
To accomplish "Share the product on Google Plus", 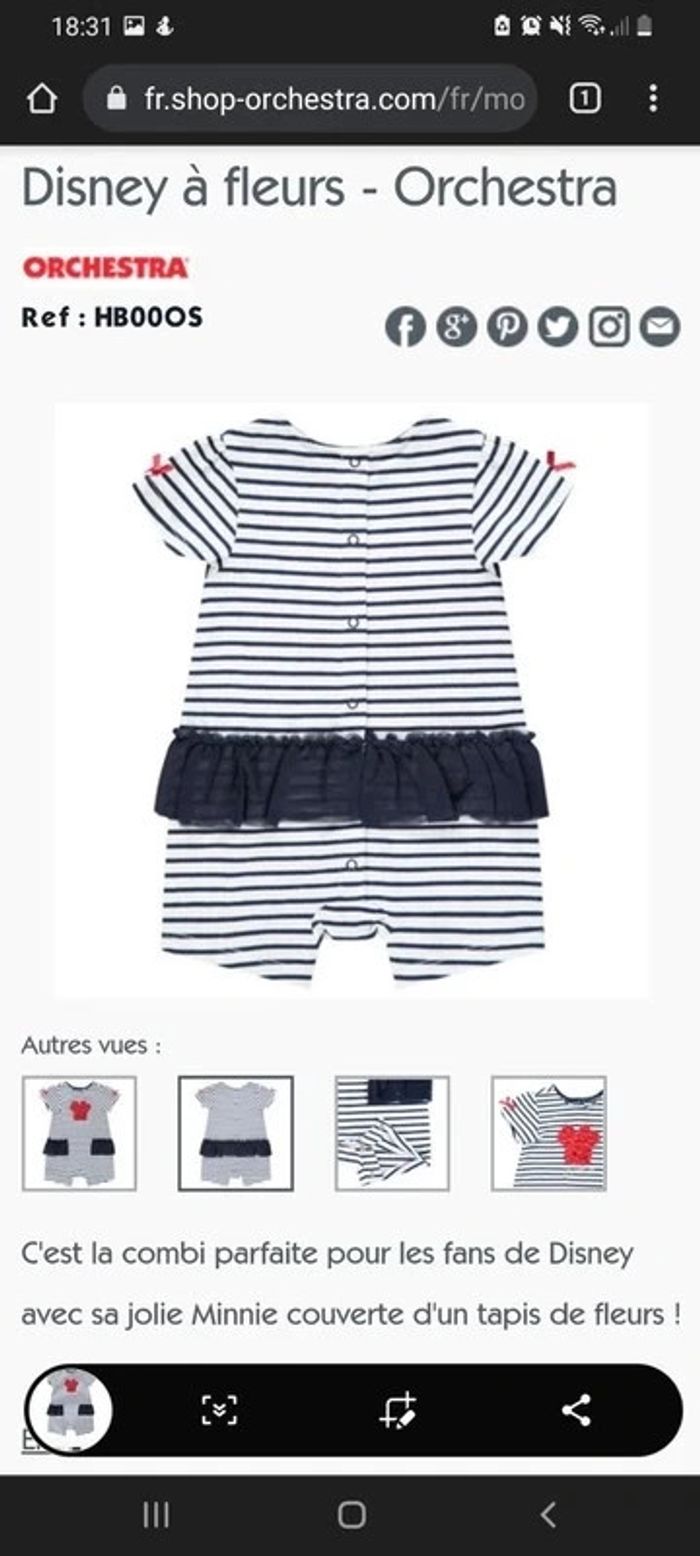I will click(x=456, y=327).
